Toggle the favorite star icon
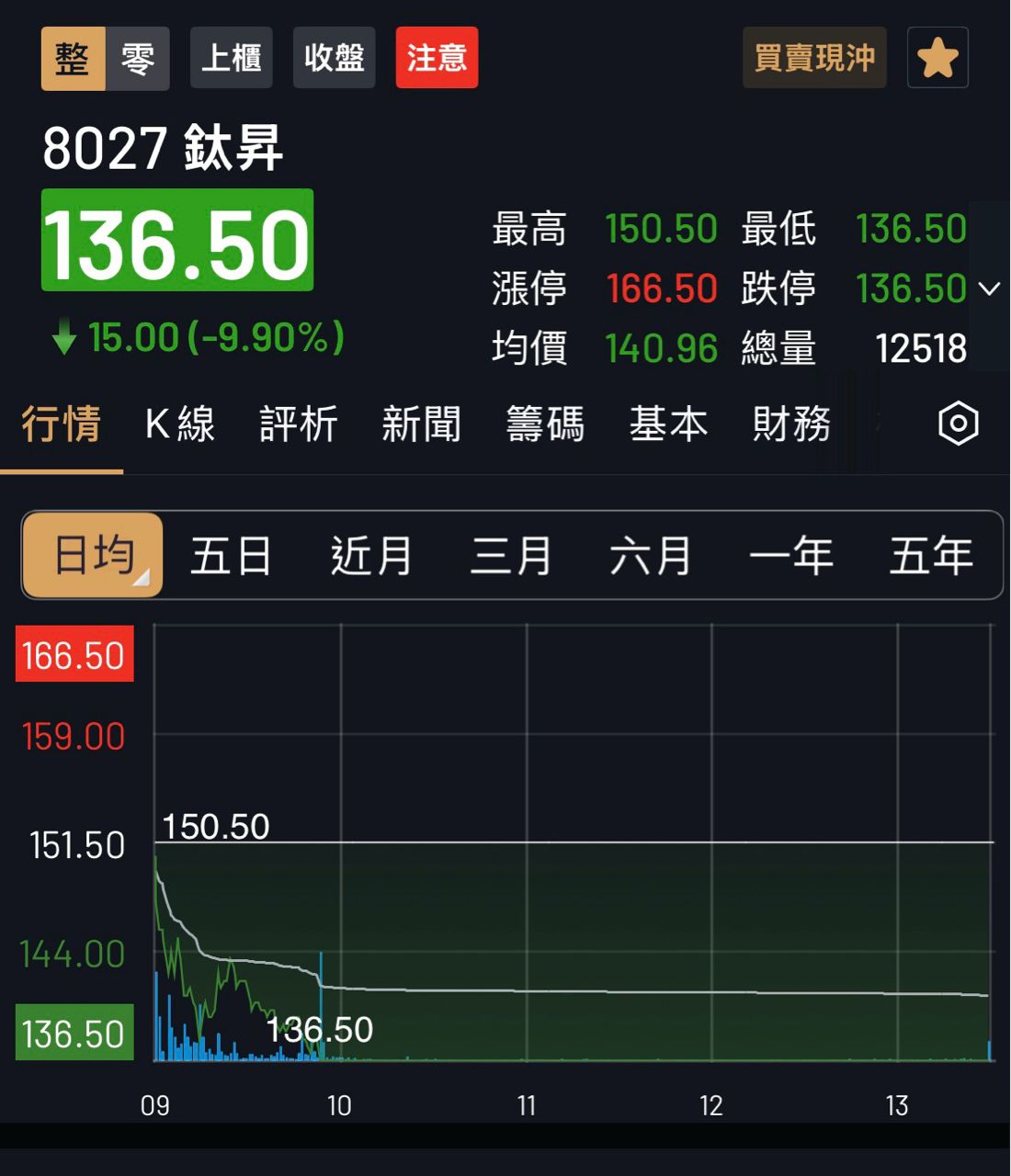This screenshot has width=1011, height=1176. click(937, 58)
